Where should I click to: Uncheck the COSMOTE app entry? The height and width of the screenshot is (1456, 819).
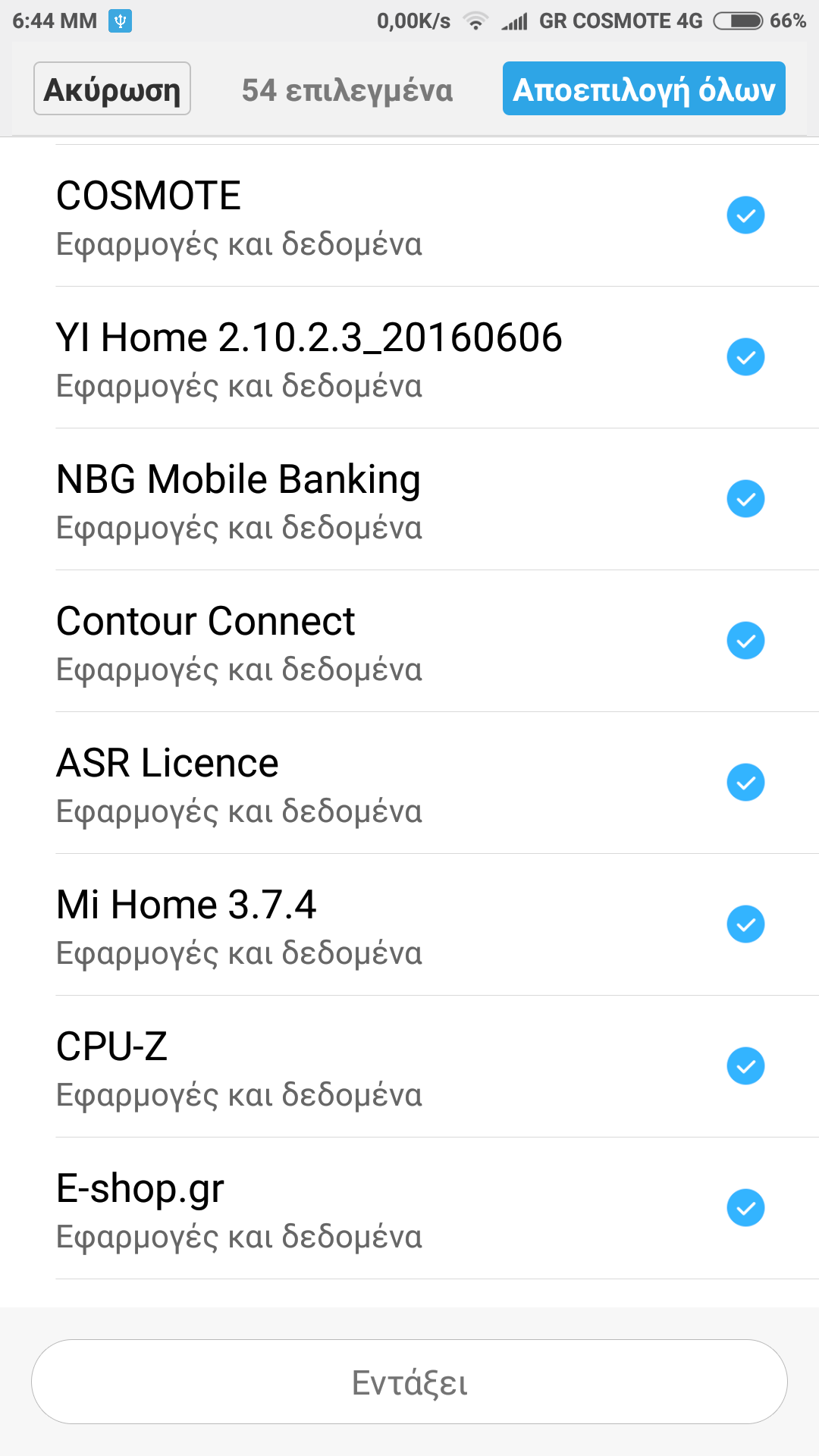[745, 215]
